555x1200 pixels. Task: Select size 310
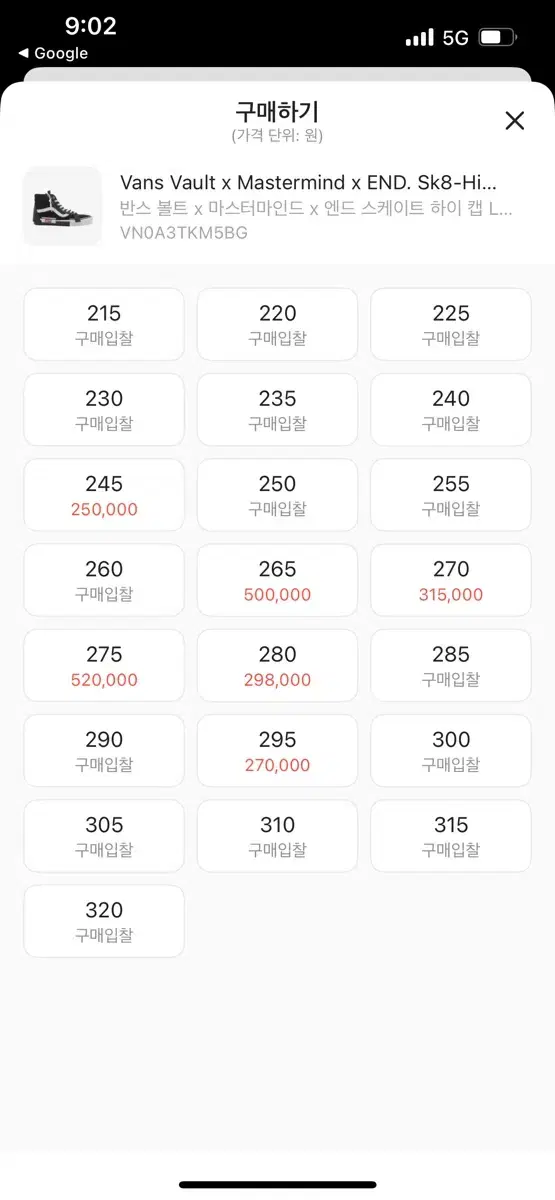click(277, 836)
